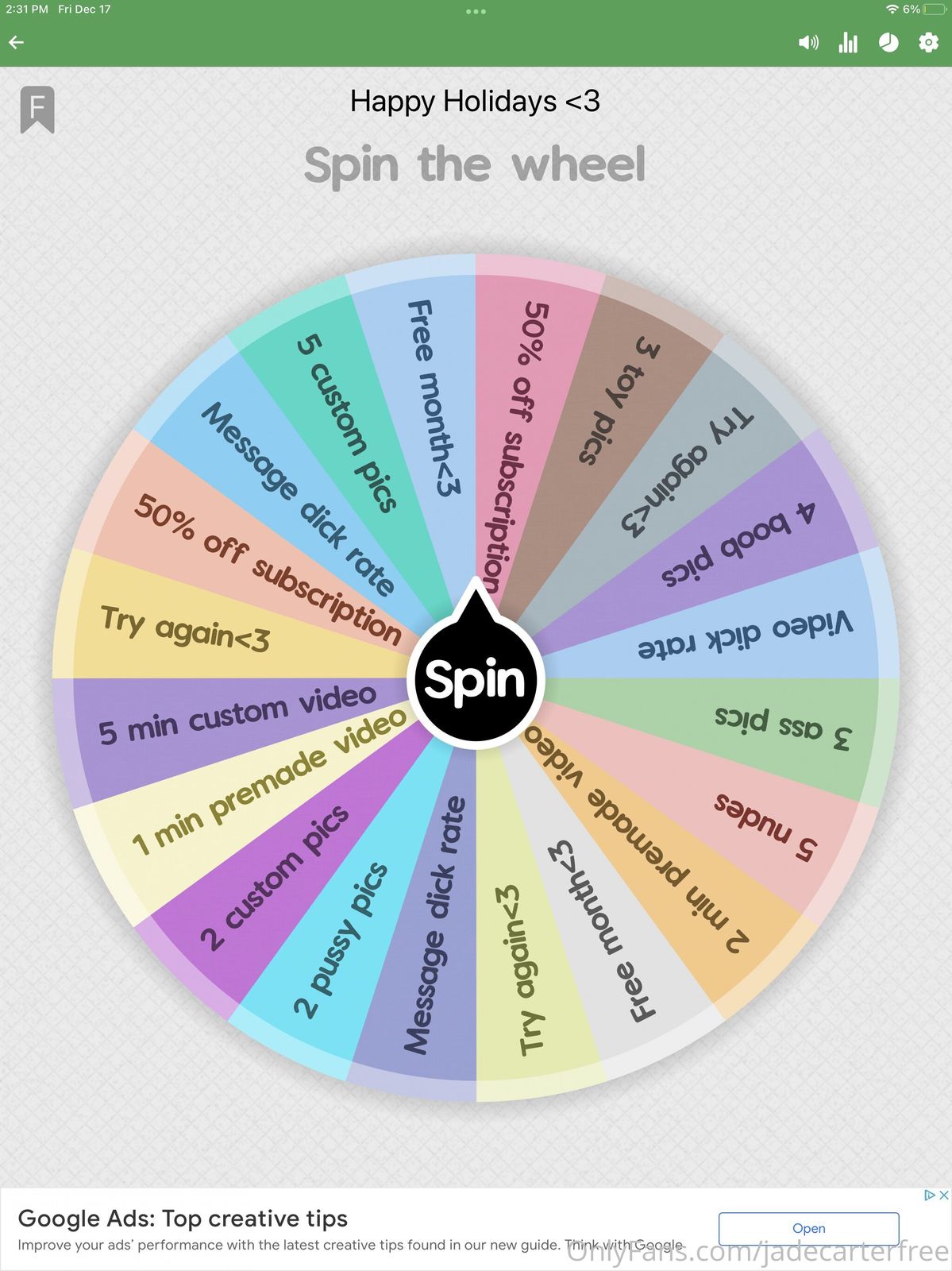The width and height of the screenshot is (952, 1271).
Task: Go back with the arrow icon
Action: point(17,42)
